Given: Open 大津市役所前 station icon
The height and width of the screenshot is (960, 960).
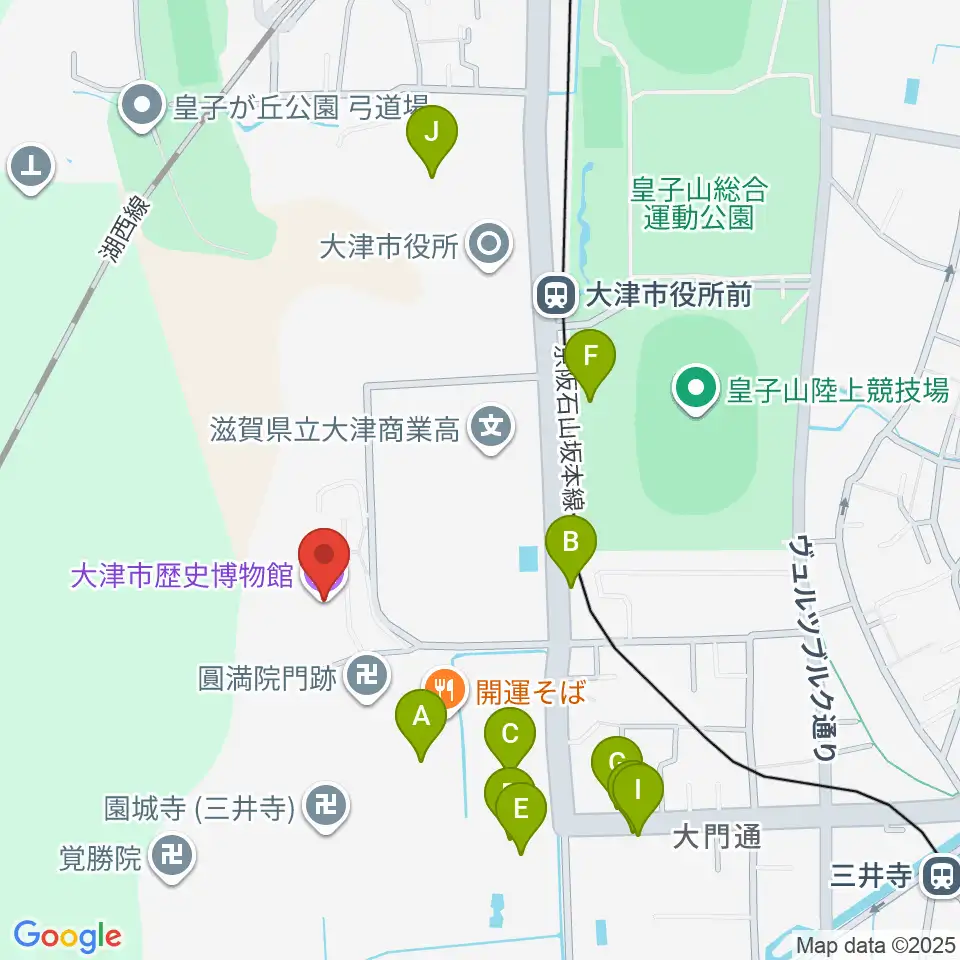Looking at the screenshot, I should 555,296.
